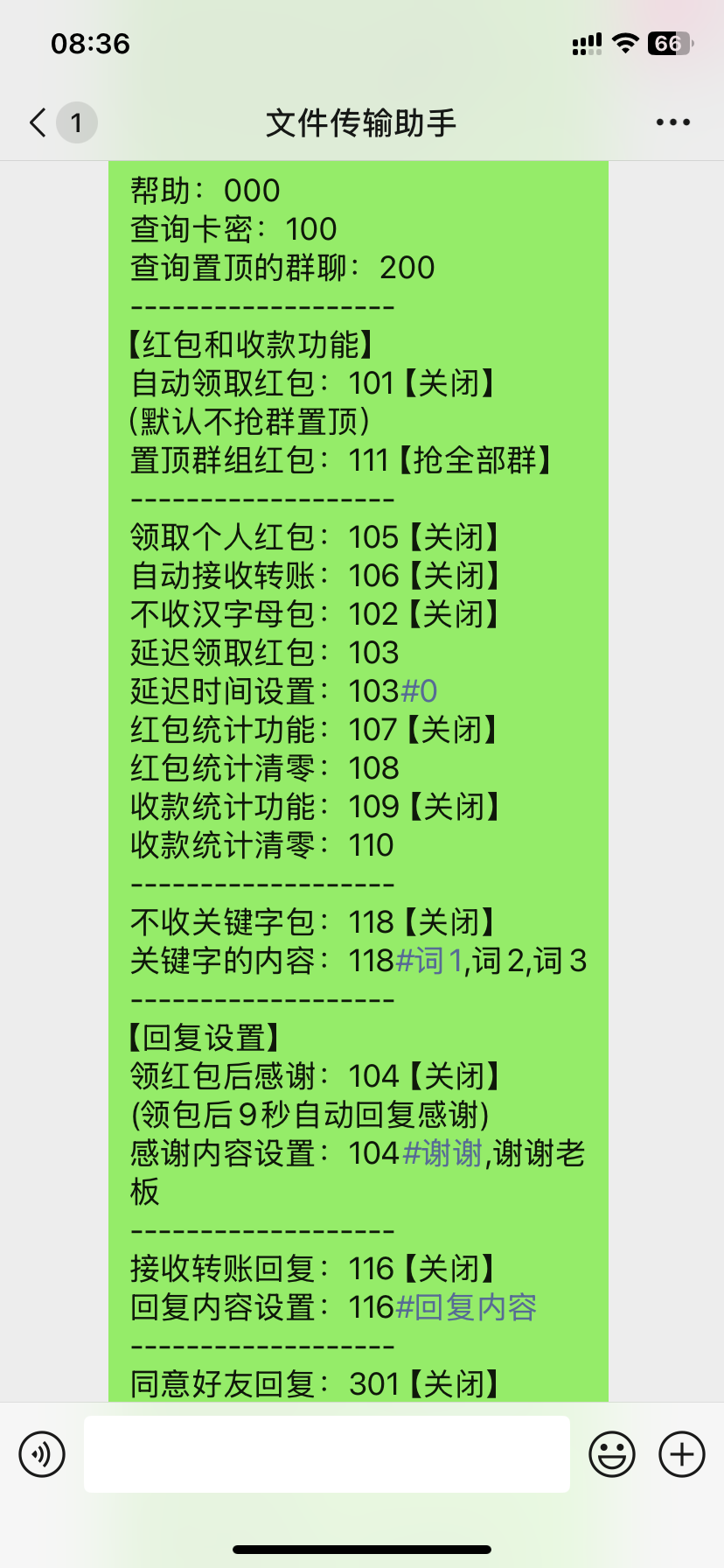This screenshot has width=724, height=1568.
Task: Switch to voice input mode
Action: tap(42, 1454)
